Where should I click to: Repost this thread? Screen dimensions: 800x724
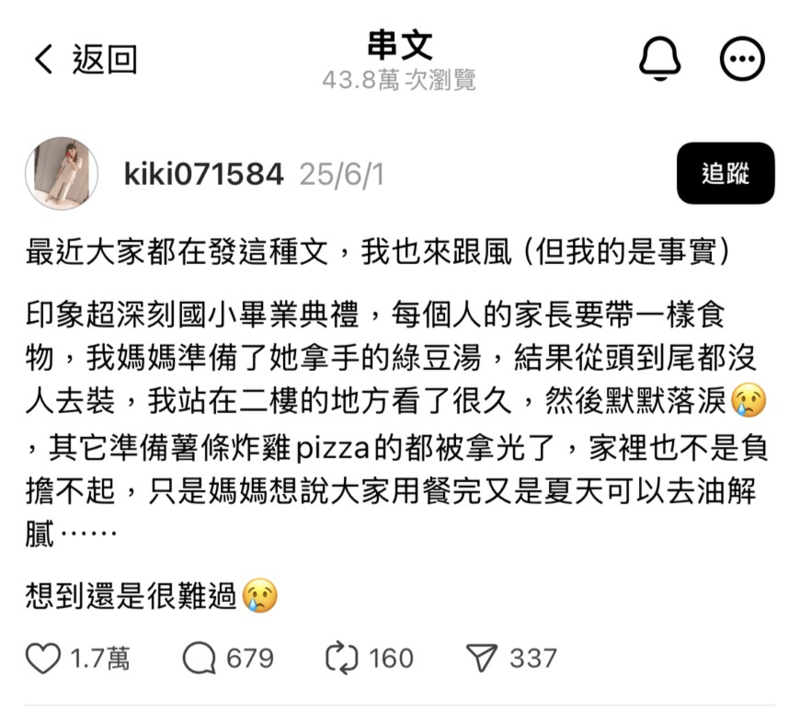pos(343,658)
